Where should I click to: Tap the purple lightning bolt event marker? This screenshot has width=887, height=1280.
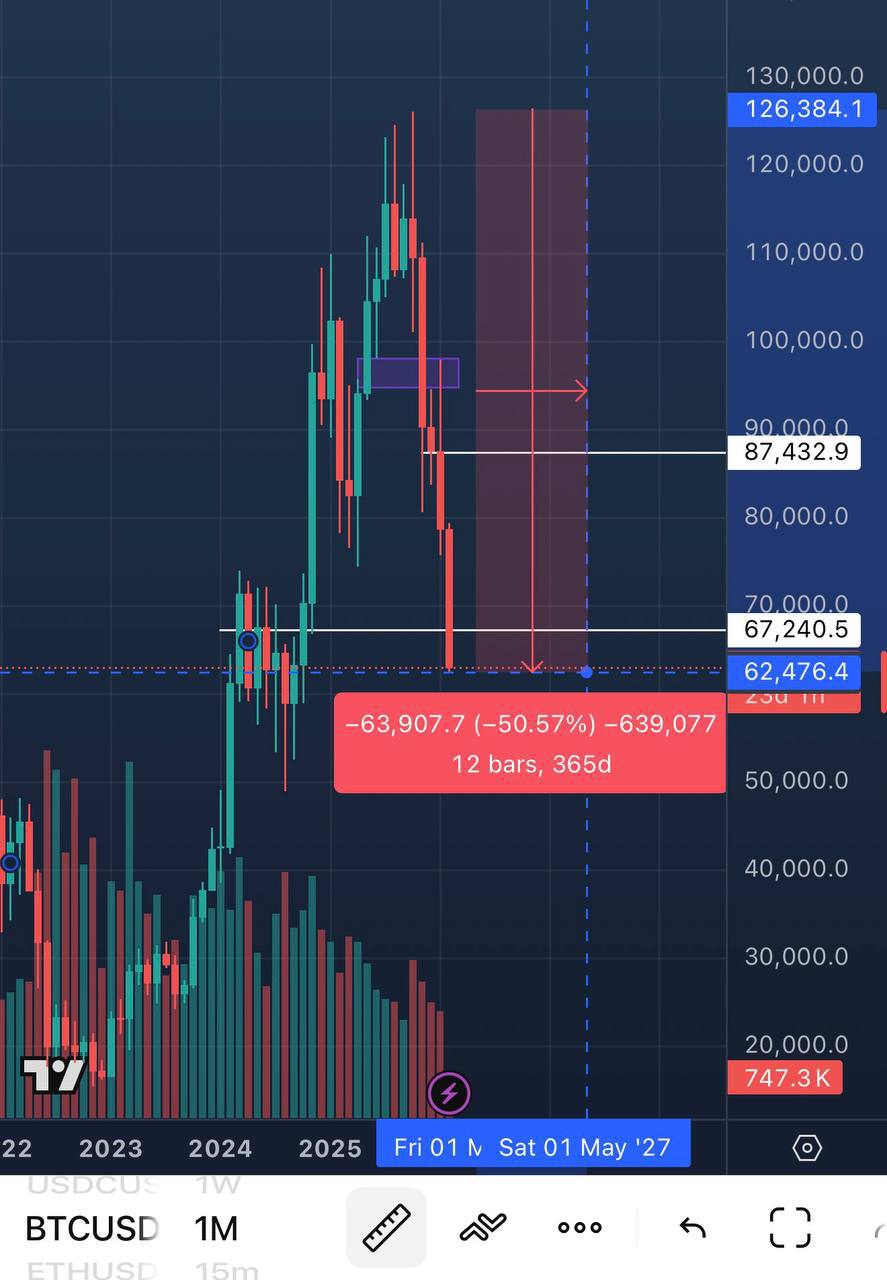pyautogui.click(x=448, y=1093)
